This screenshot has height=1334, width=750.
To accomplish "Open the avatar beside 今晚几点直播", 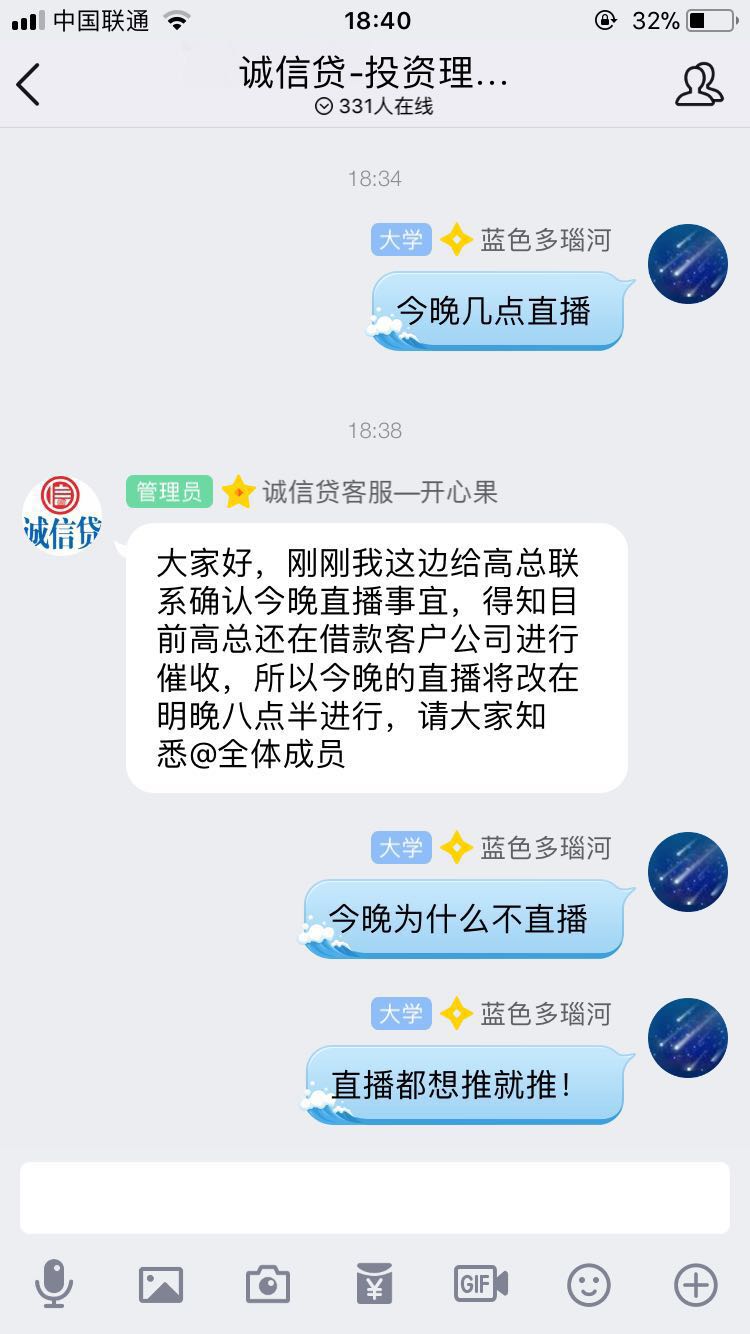I will coord(688,264).
